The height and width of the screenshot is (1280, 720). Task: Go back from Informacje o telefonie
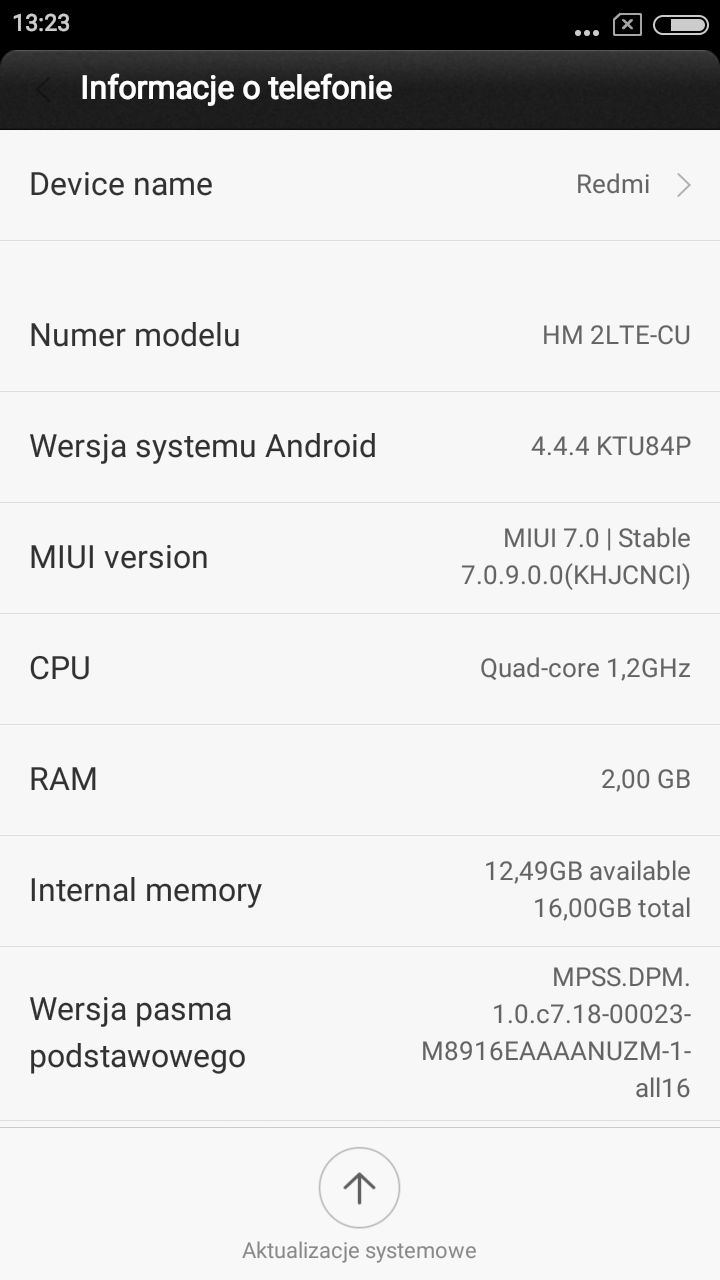pos(42,90)
